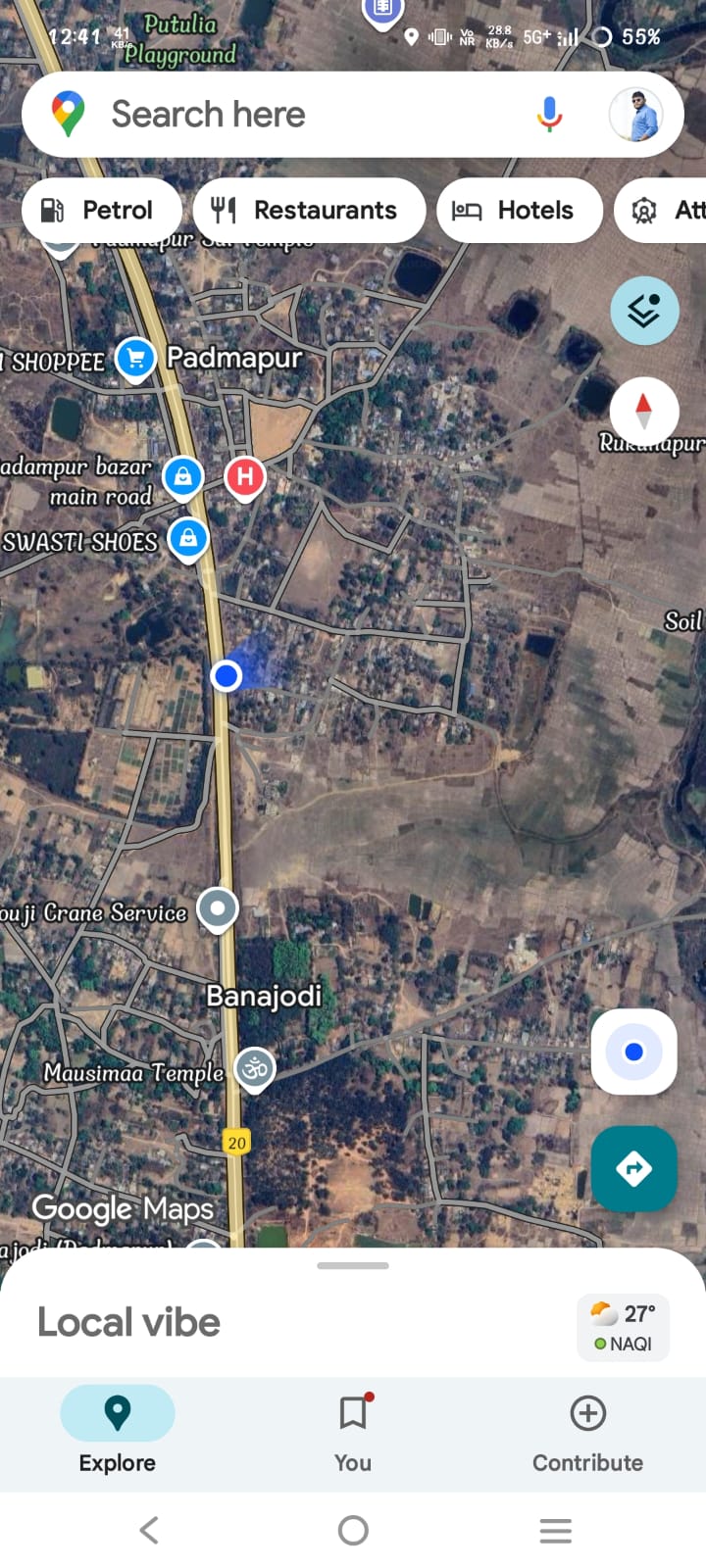
Task: Open the directions button
Action: click(633, 1168)
